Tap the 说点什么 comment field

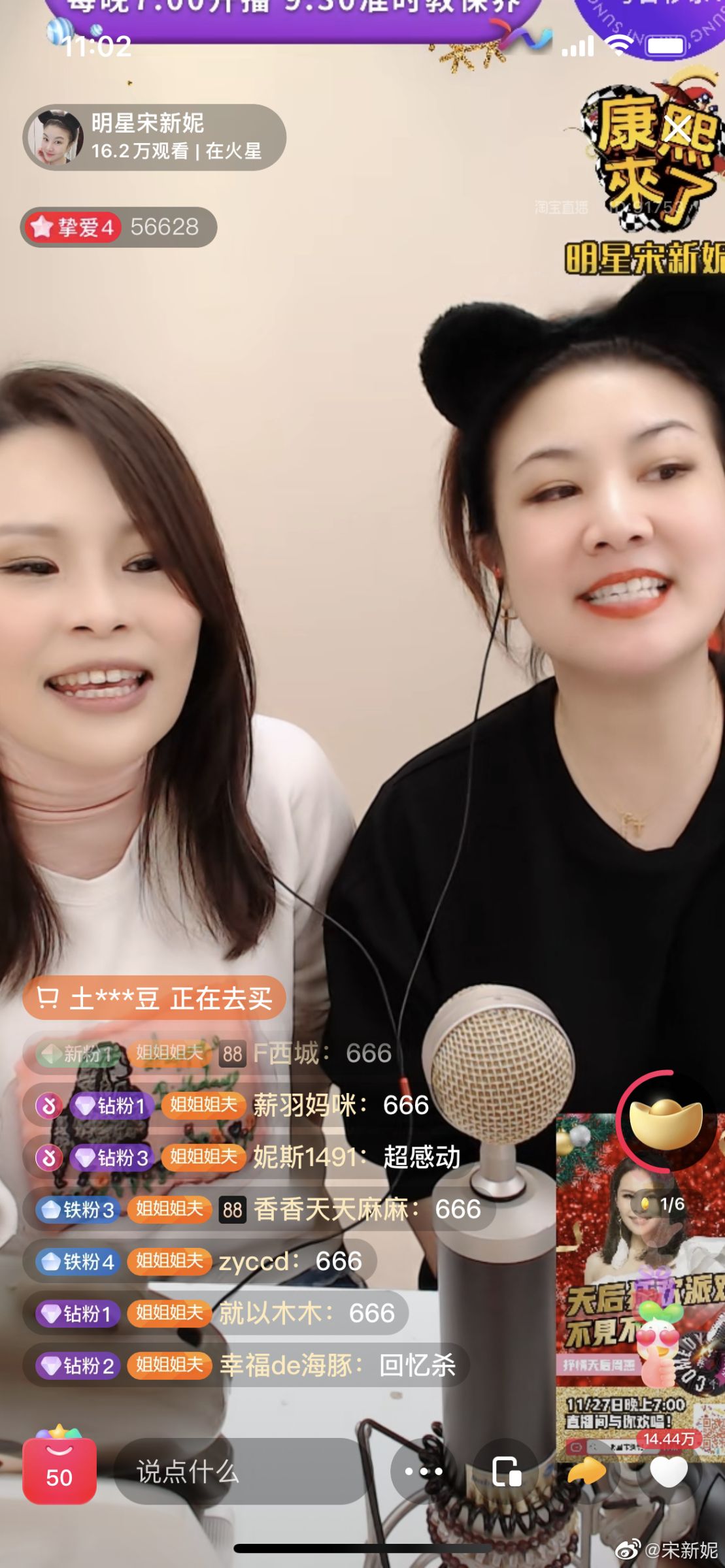click(242, 1473)
